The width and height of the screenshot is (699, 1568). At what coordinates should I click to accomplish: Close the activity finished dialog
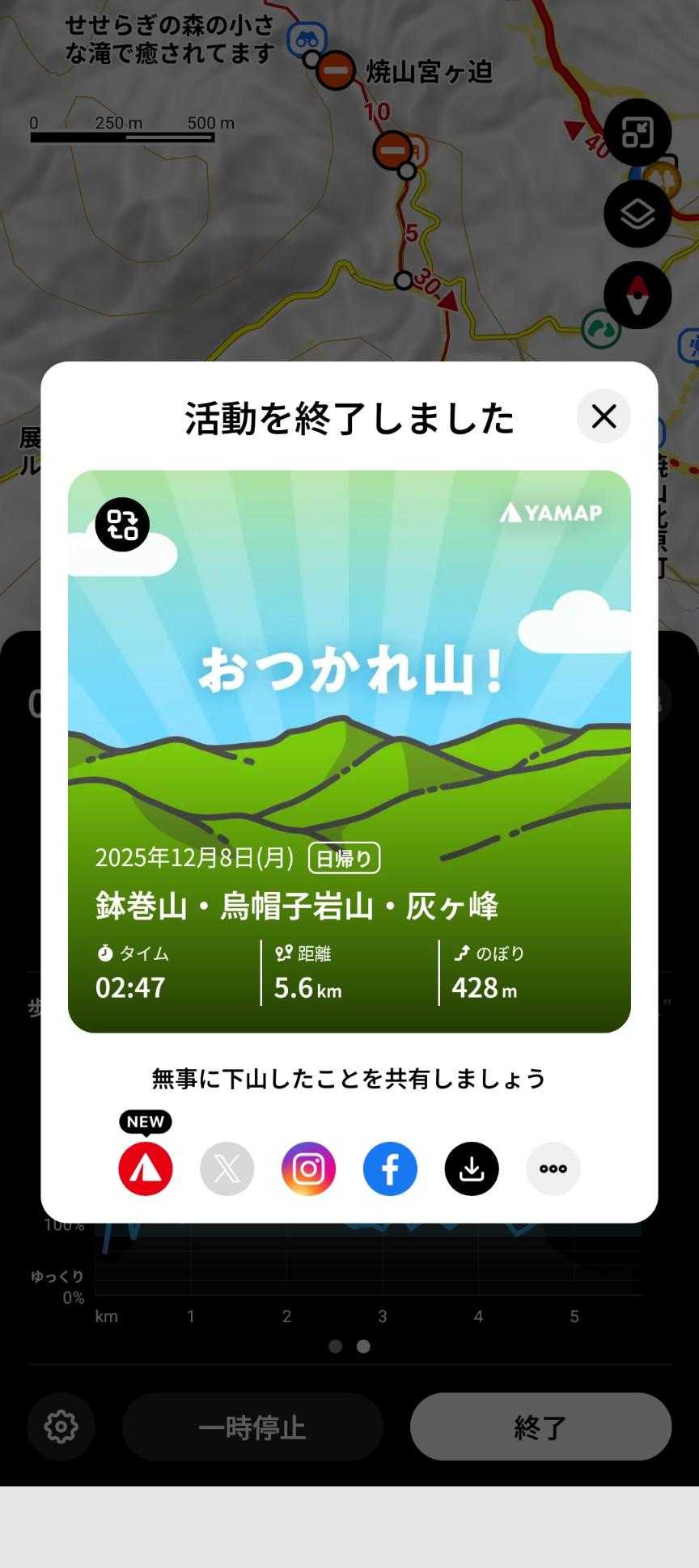[x=604, y=416]
